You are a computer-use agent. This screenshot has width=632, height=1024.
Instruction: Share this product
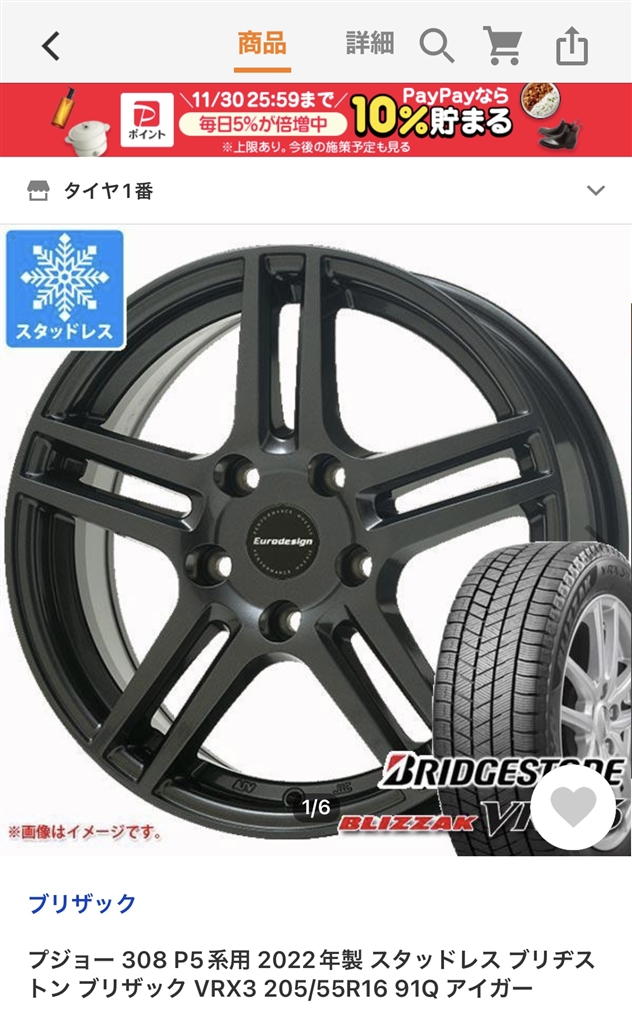tap(572, 46)
